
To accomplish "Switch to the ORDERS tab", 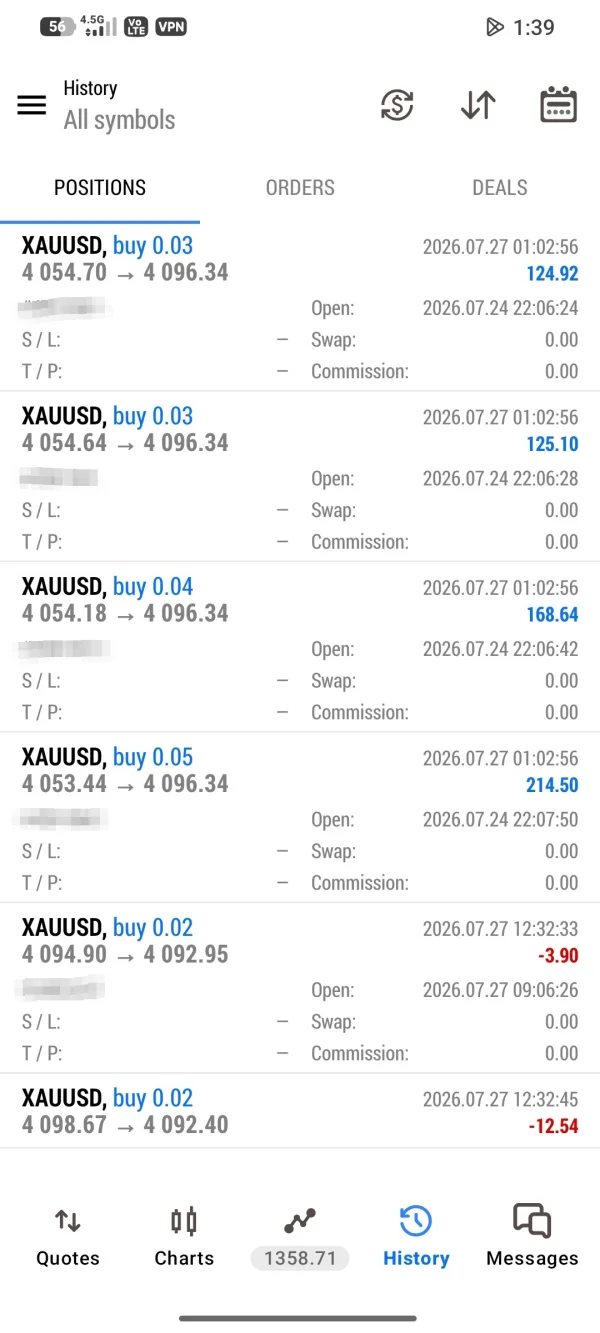I will click(x=300, y=188).
